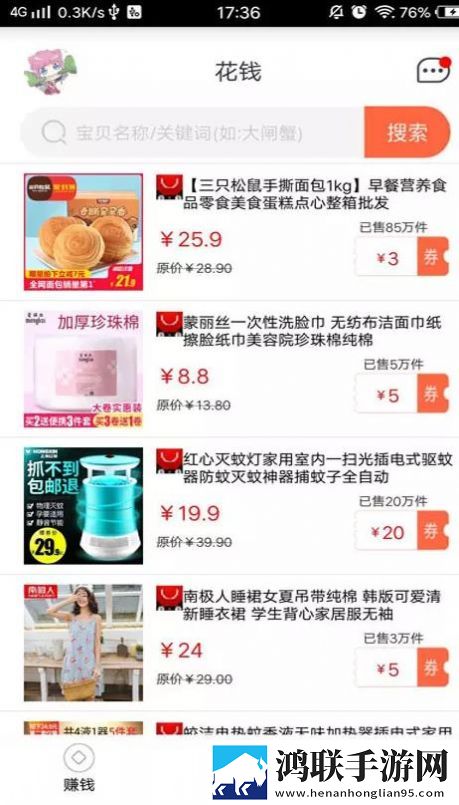Claim the ¥3 coupon for 手撕面包
This screenshot has height=805, width=459.
coord(401,256)
